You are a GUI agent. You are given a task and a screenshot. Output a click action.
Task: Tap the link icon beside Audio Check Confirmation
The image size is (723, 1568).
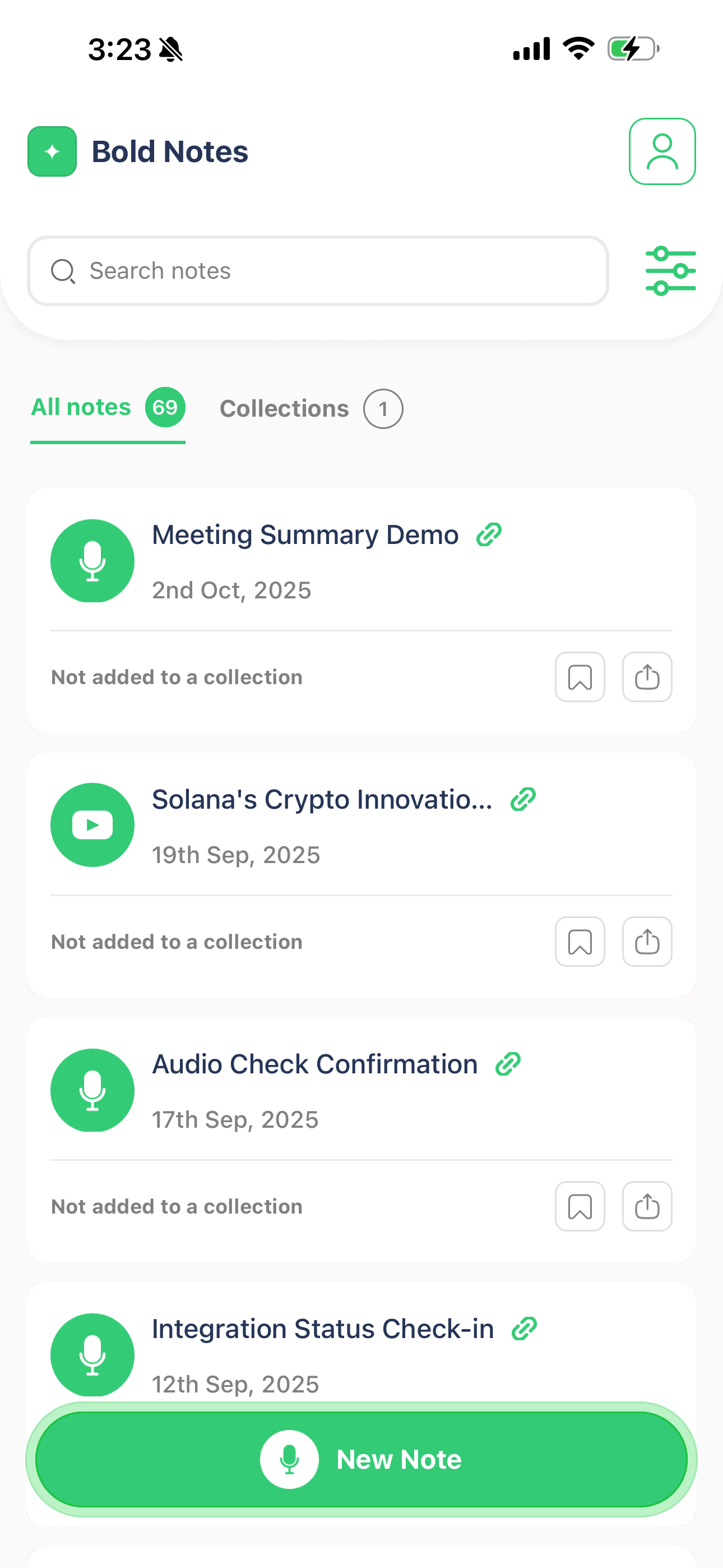tap(508, 1064)
